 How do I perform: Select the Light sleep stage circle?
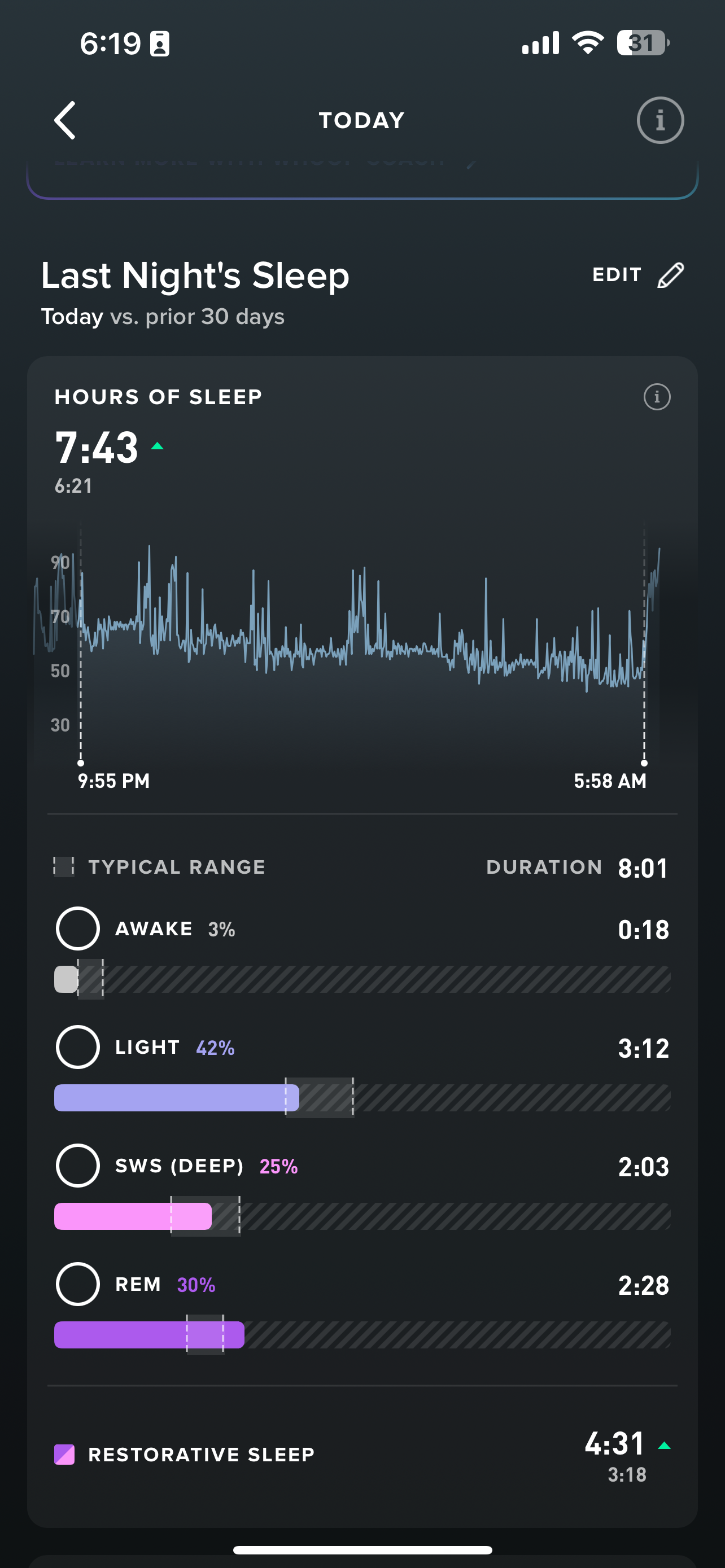(x=78, y=1047)
